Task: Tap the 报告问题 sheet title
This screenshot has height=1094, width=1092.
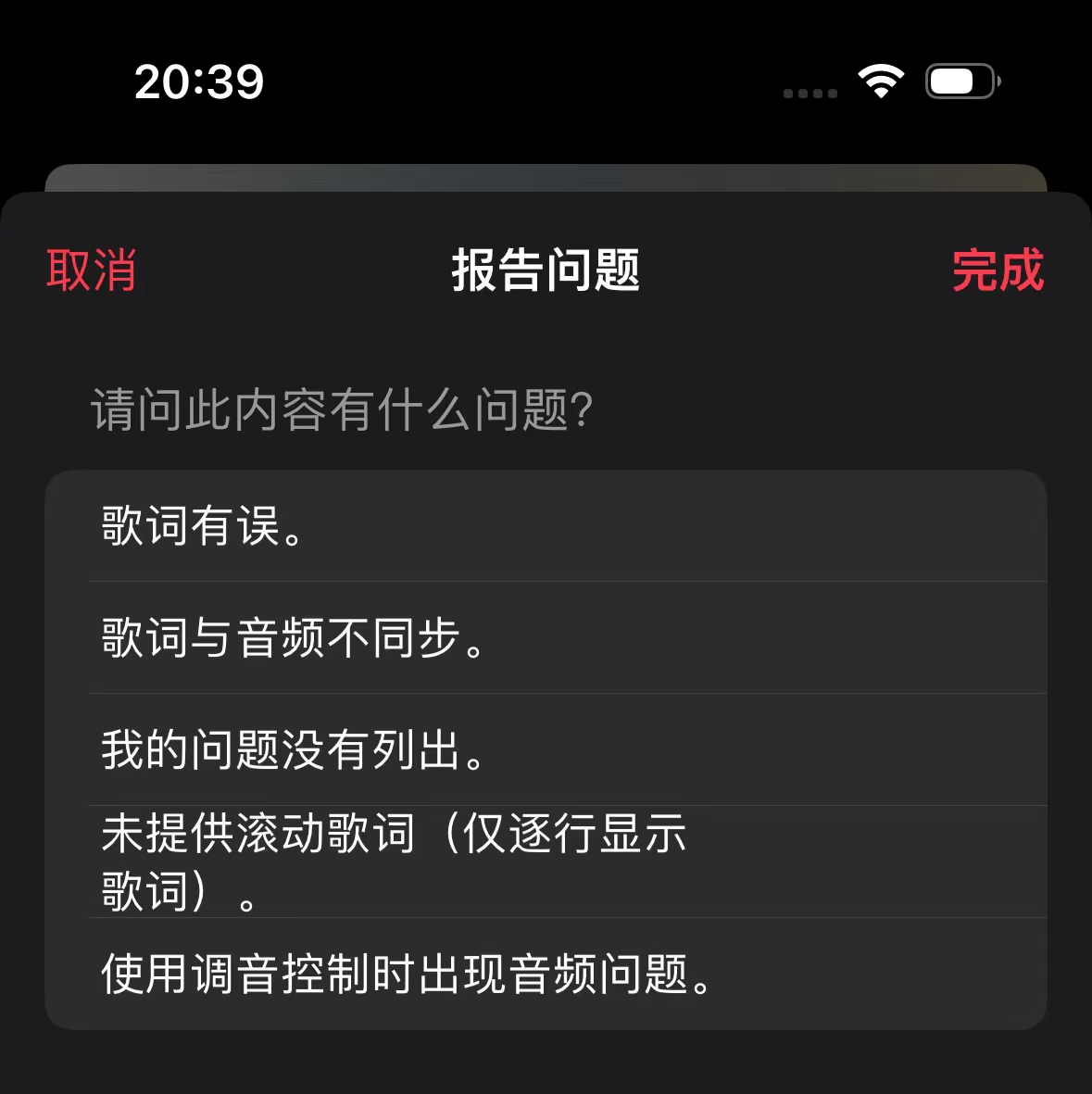Action: click(x=546, y=270)
